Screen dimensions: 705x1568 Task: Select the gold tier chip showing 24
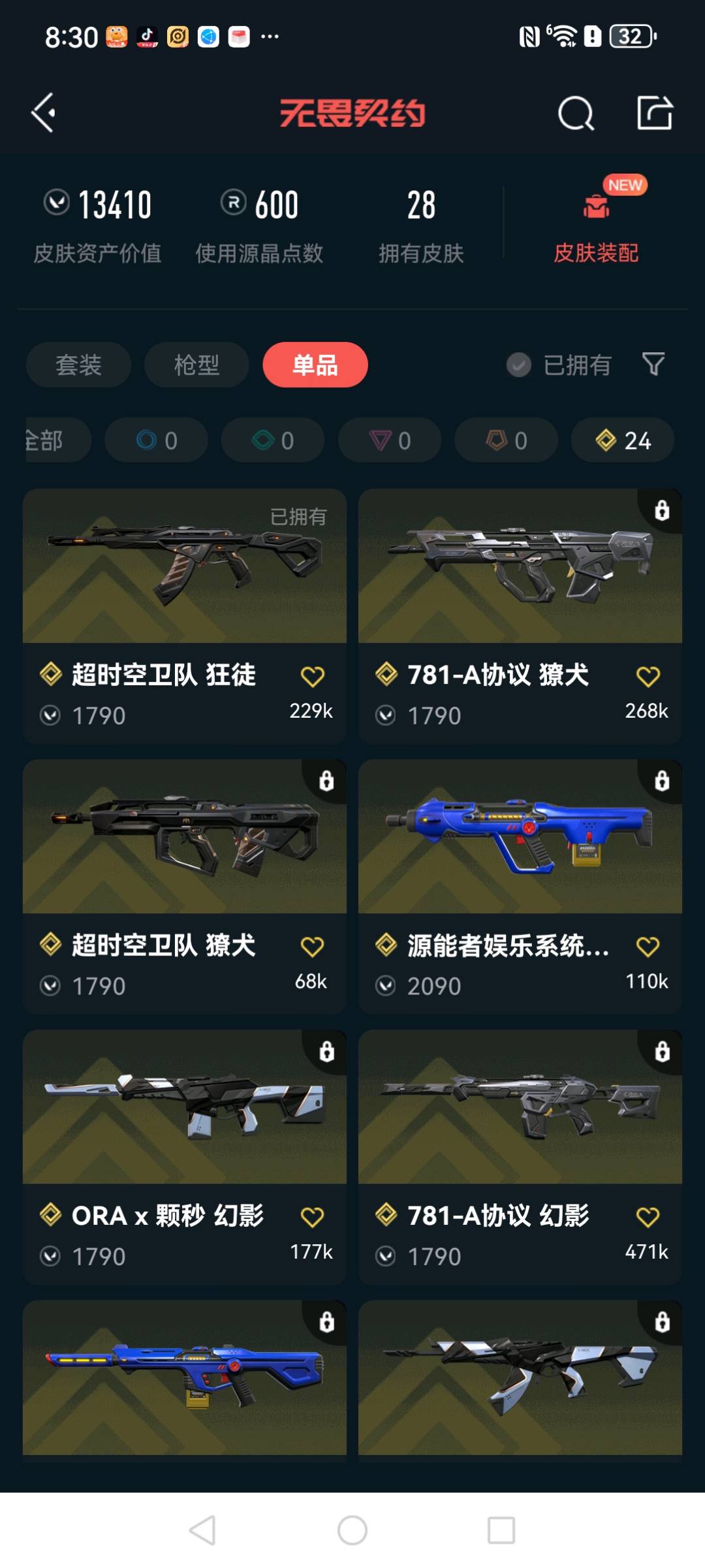pos(623,440)
